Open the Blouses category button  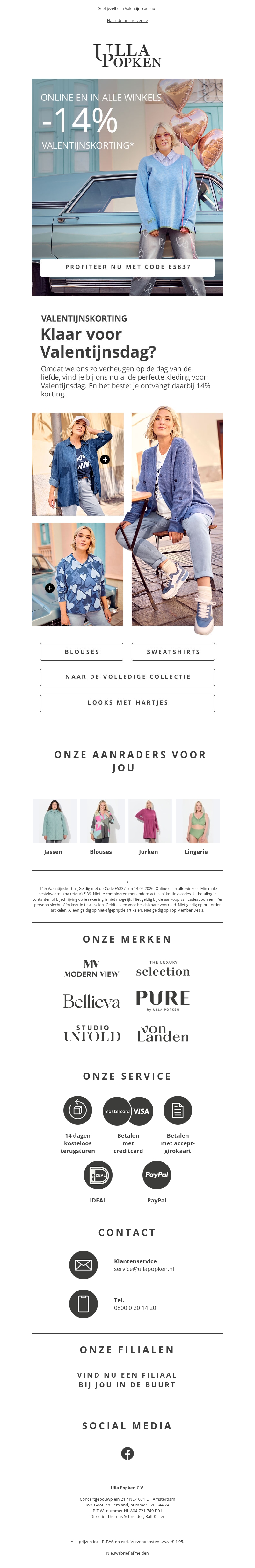click(82, 652)
